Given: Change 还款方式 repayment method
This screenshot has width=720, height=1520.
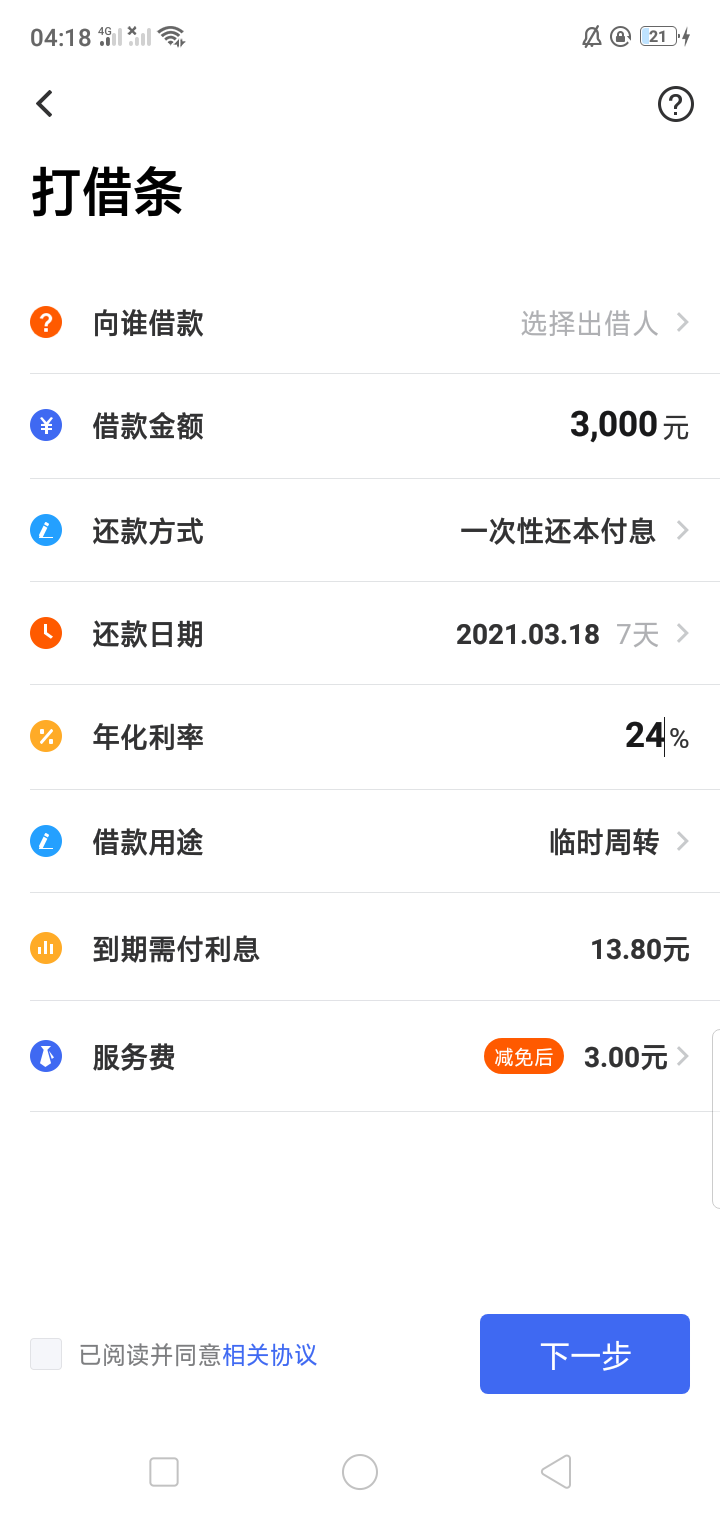Looking at the screenshot, I should 360,530.
